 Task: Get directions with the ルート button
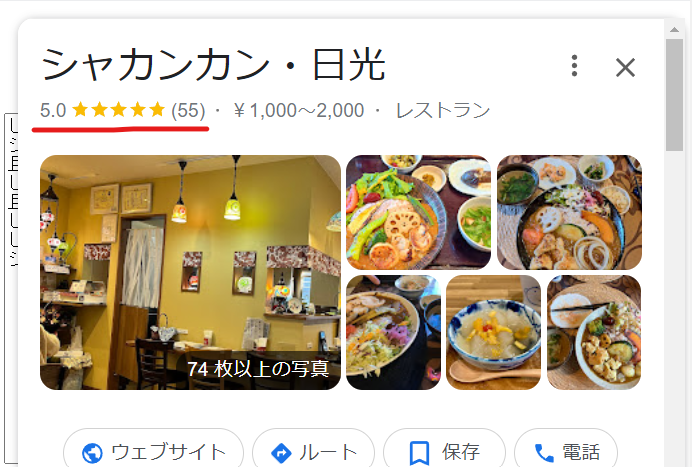coord(313,452)
